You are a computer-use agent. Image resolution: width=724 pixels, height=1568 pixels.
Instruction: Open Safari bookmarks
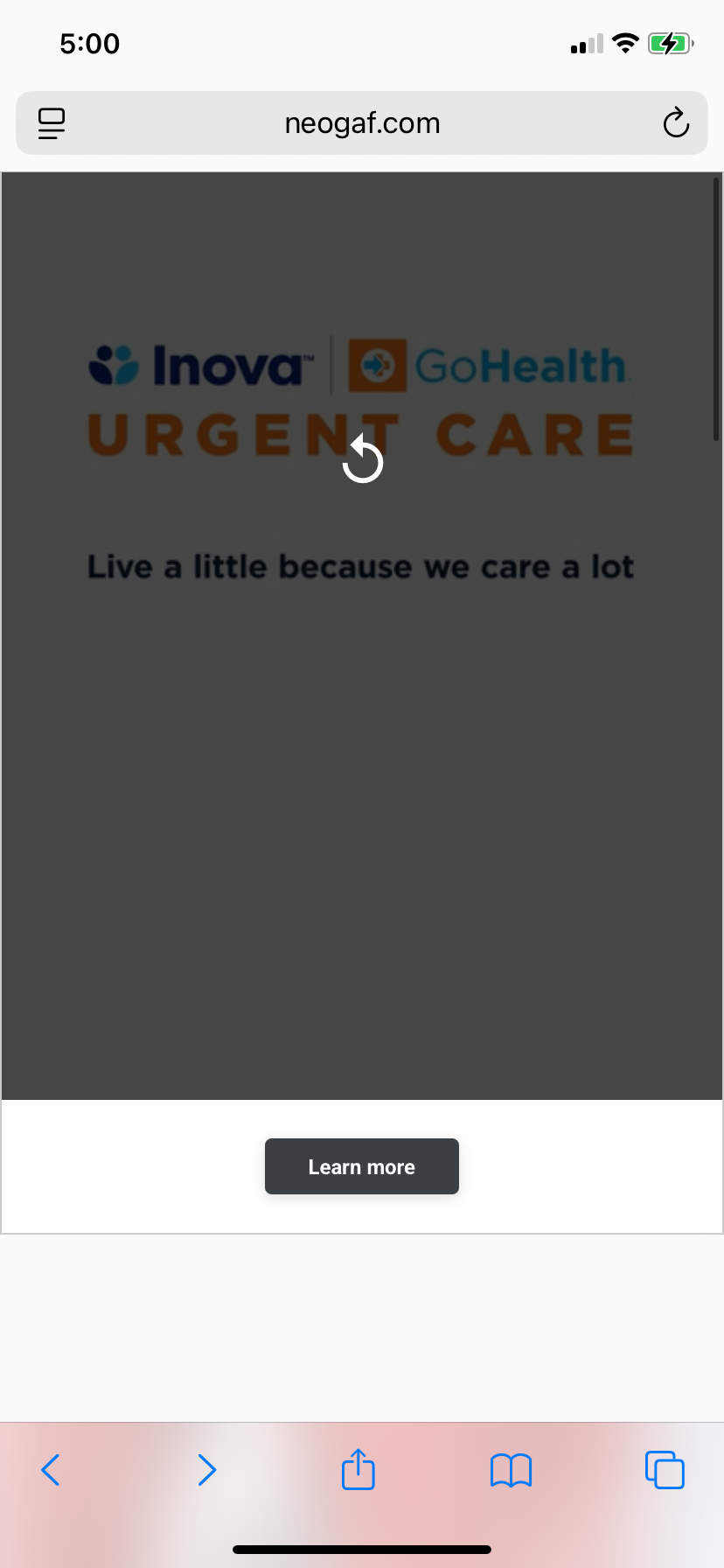point(511,1470)
